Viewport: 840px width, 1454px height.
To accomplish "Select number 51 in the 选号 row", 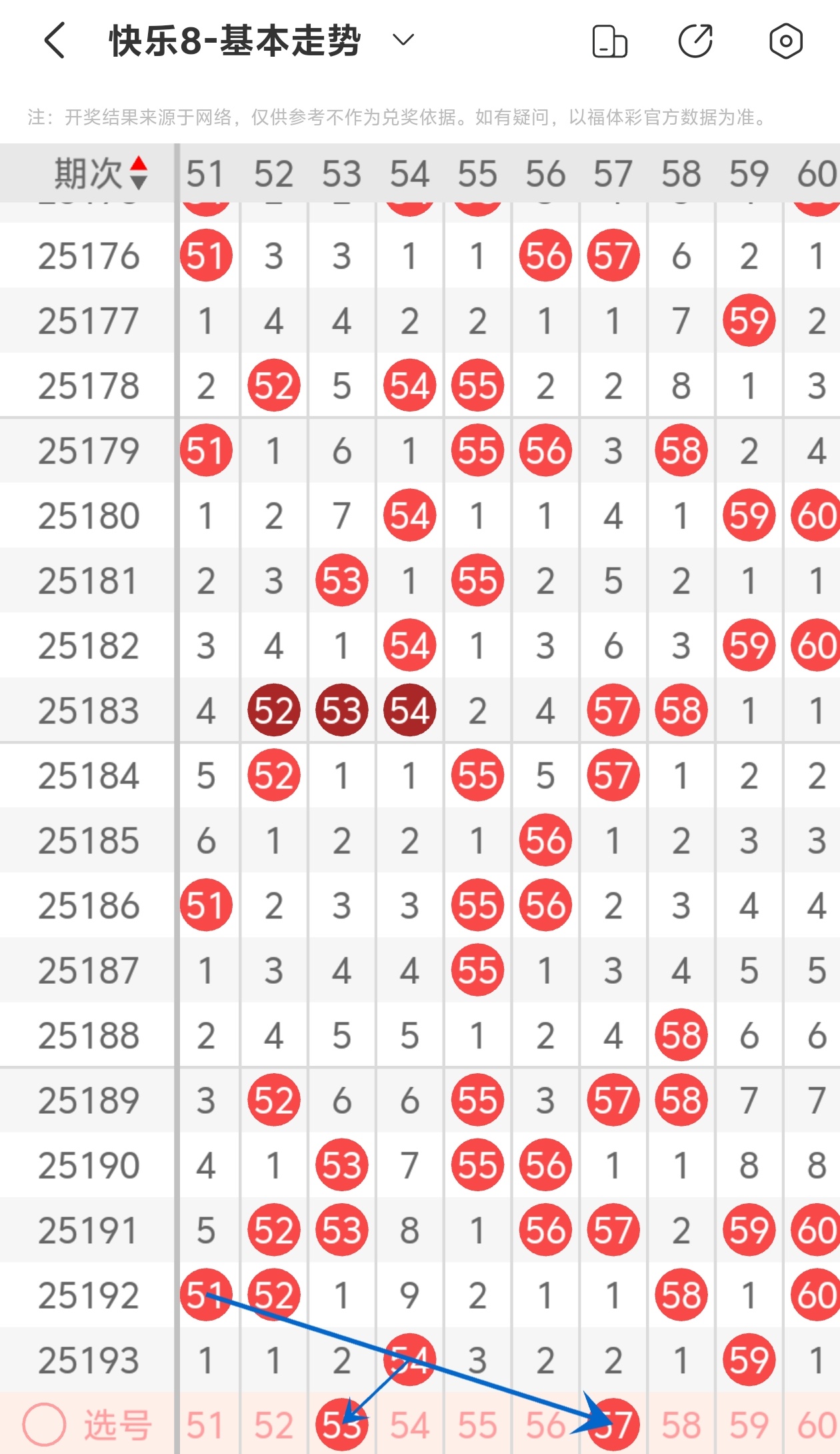I will 205,1425.
